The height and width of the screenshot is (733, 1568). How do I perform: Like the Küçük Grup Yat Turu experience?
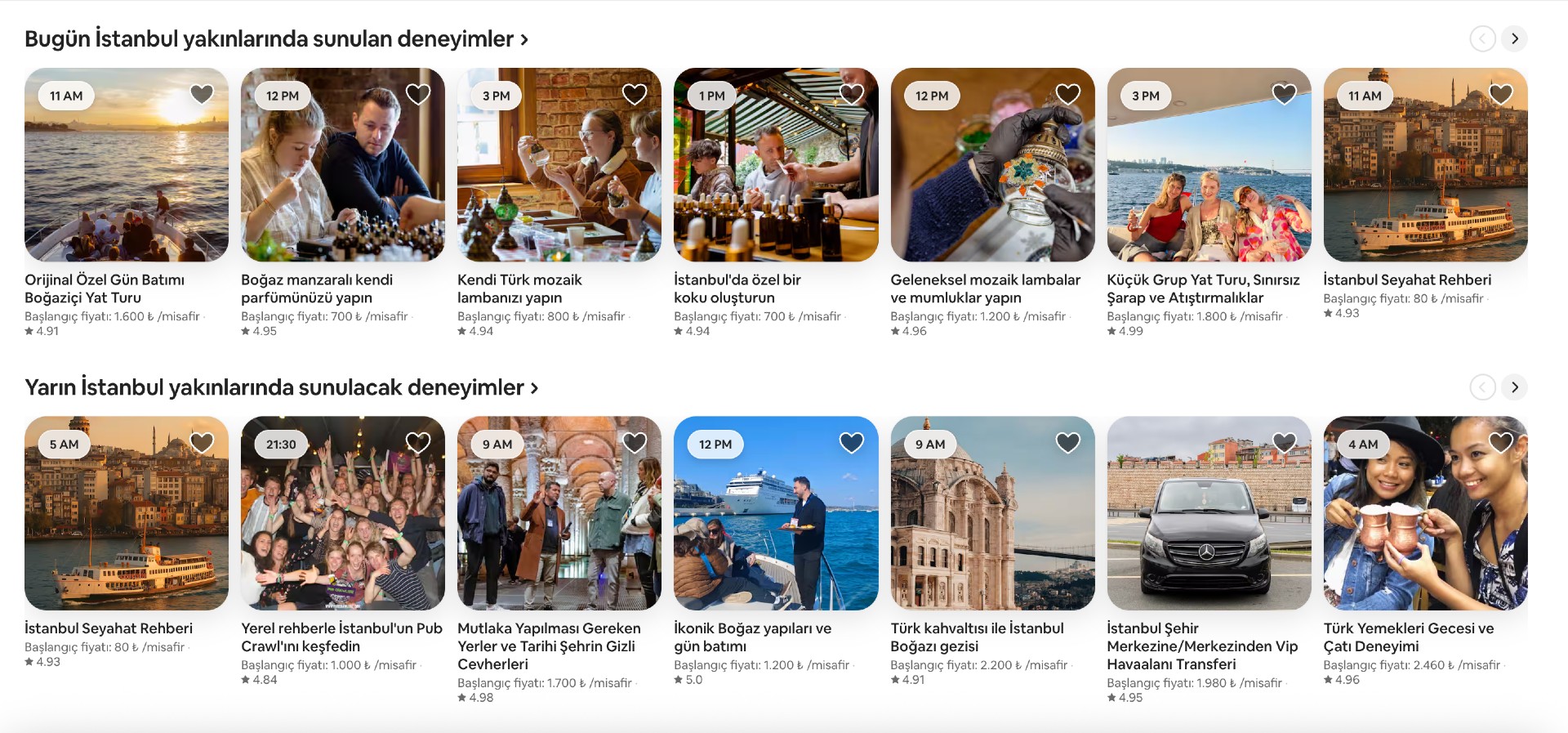click(x=1284, y=95)
